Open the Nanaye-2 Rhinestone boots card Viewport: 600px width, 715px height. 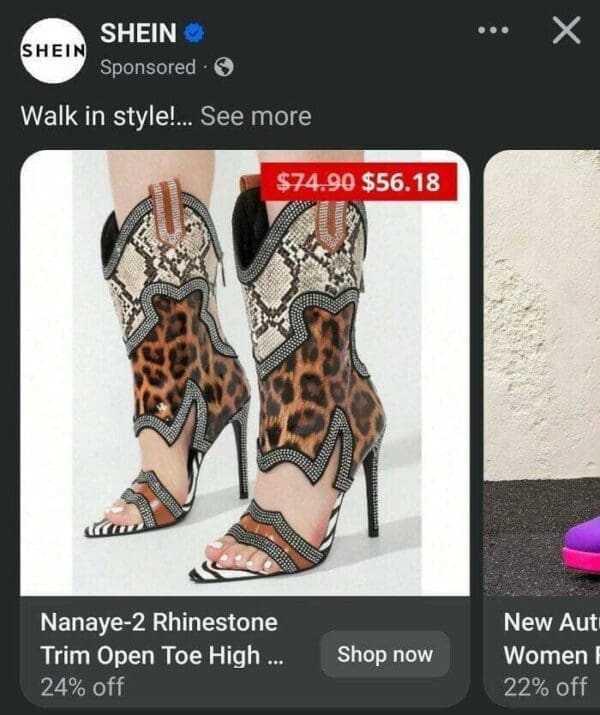245,380
